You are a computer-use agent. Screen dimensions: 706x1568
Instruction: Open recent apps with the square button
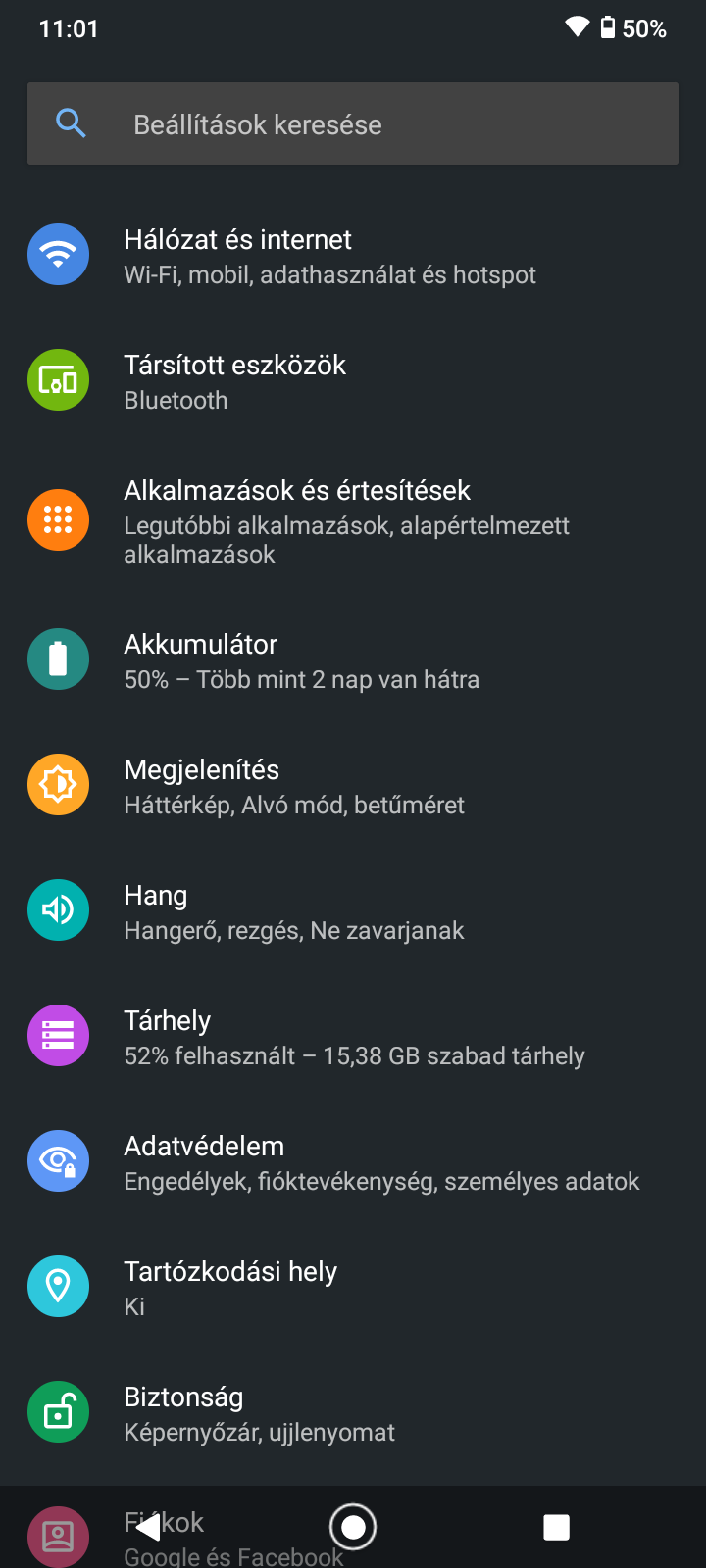(x=557, y=1527)
